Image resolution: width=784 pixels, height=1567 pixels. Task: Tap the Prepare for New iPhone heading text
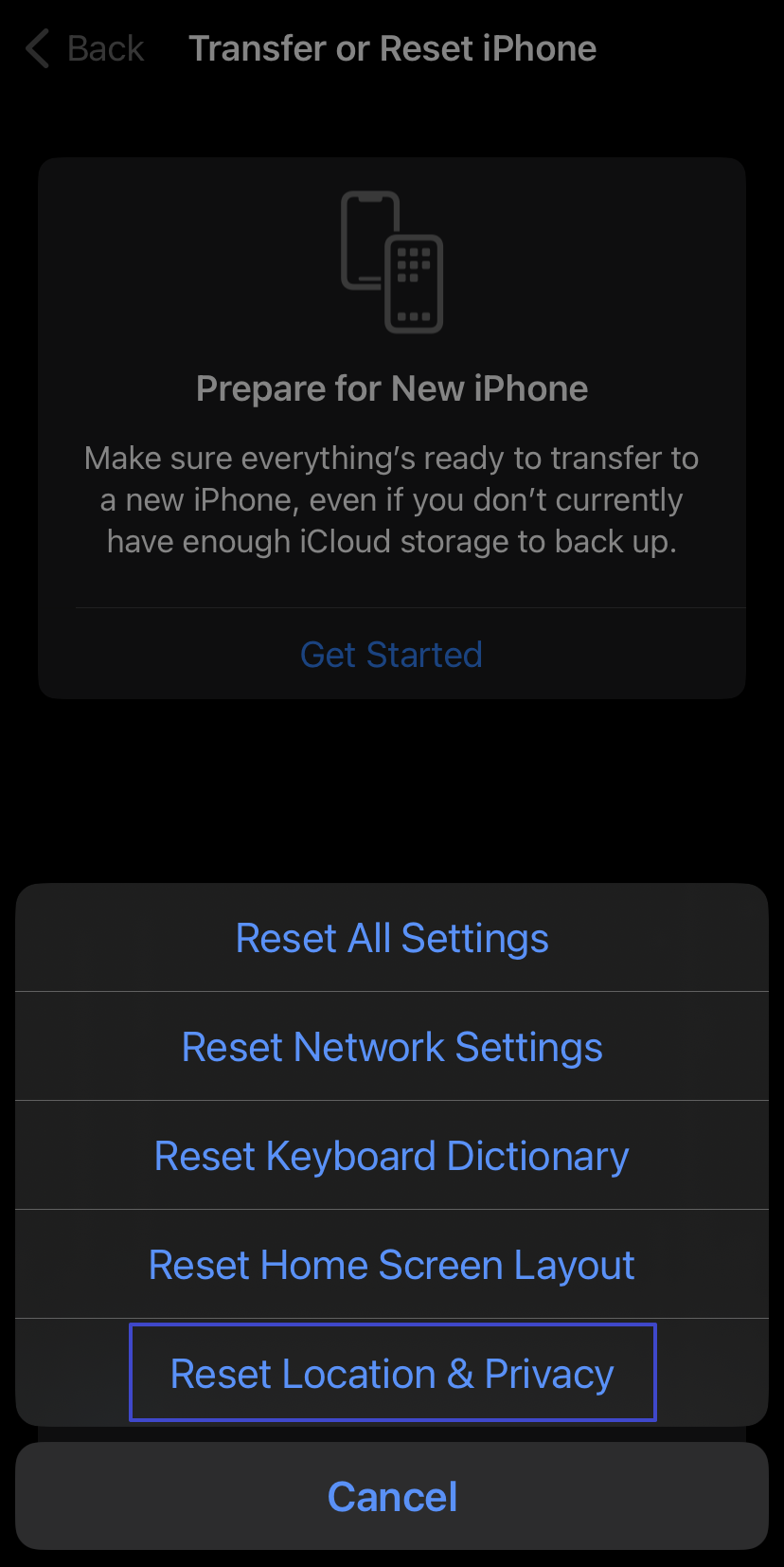pos(392,387)
